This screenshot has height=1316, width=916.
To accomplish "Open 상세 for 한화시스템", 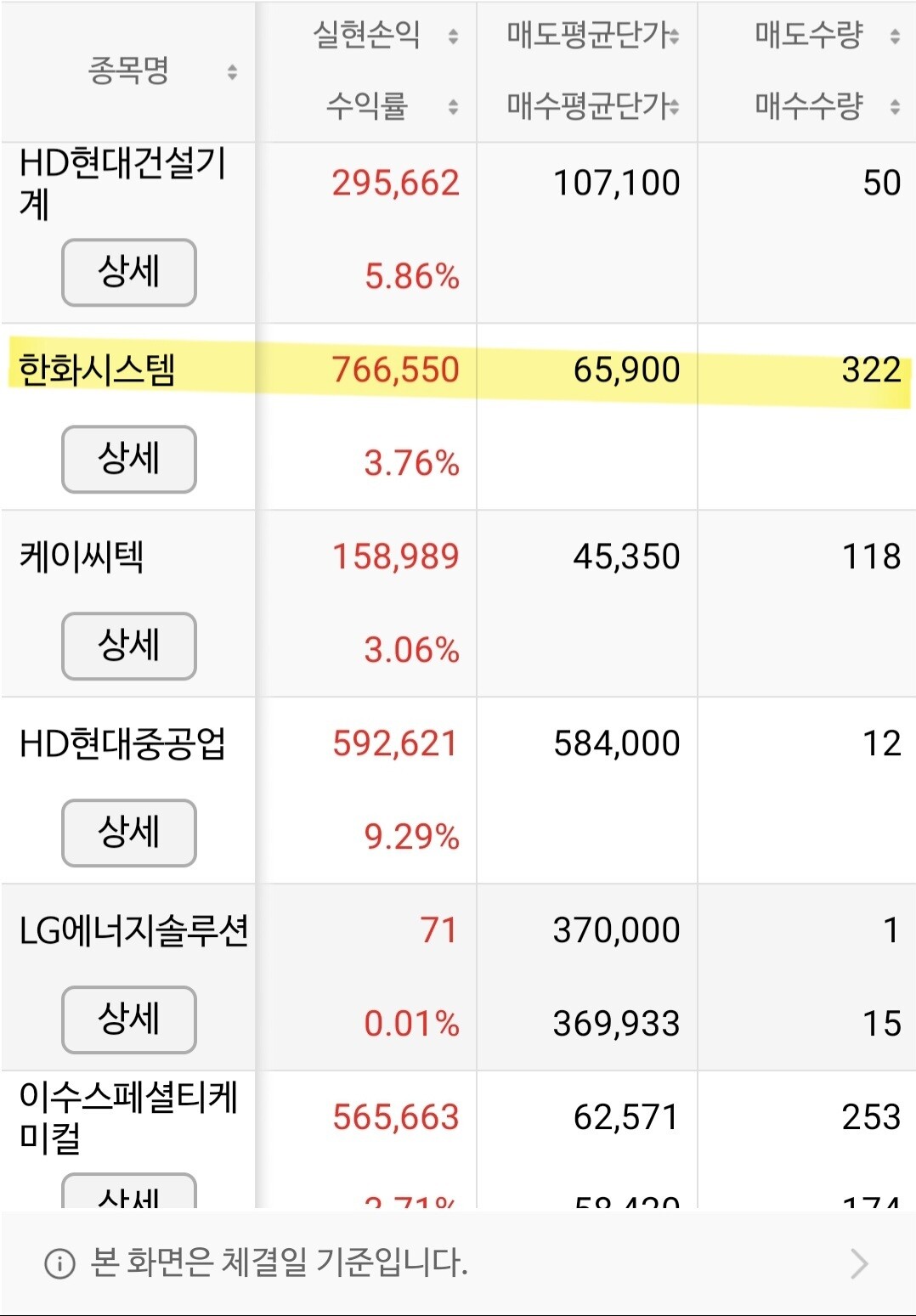I will click(x=129, y=460).
